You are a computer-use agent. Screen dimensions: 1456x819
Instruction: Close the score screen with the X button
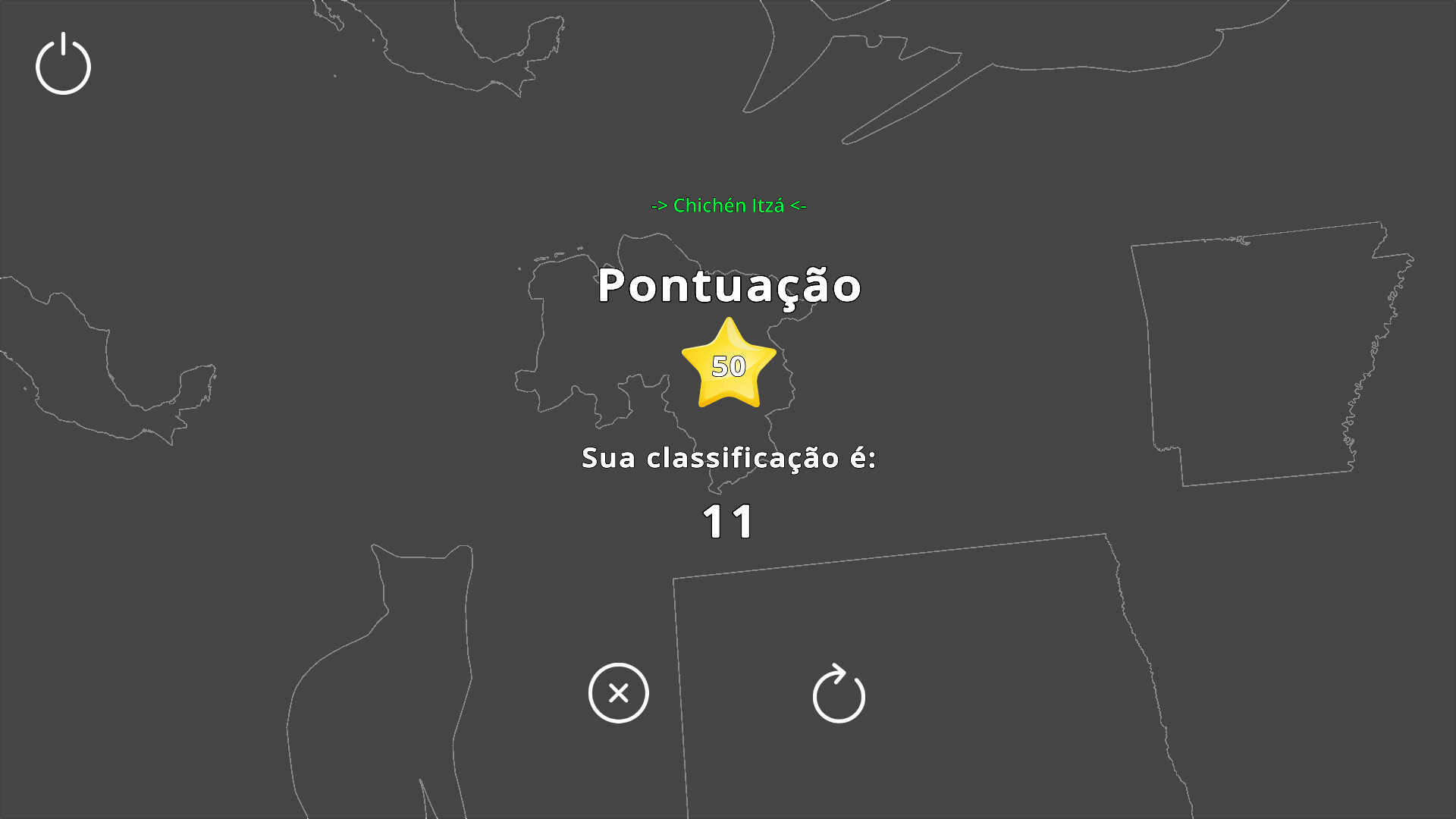click(618, 693)
